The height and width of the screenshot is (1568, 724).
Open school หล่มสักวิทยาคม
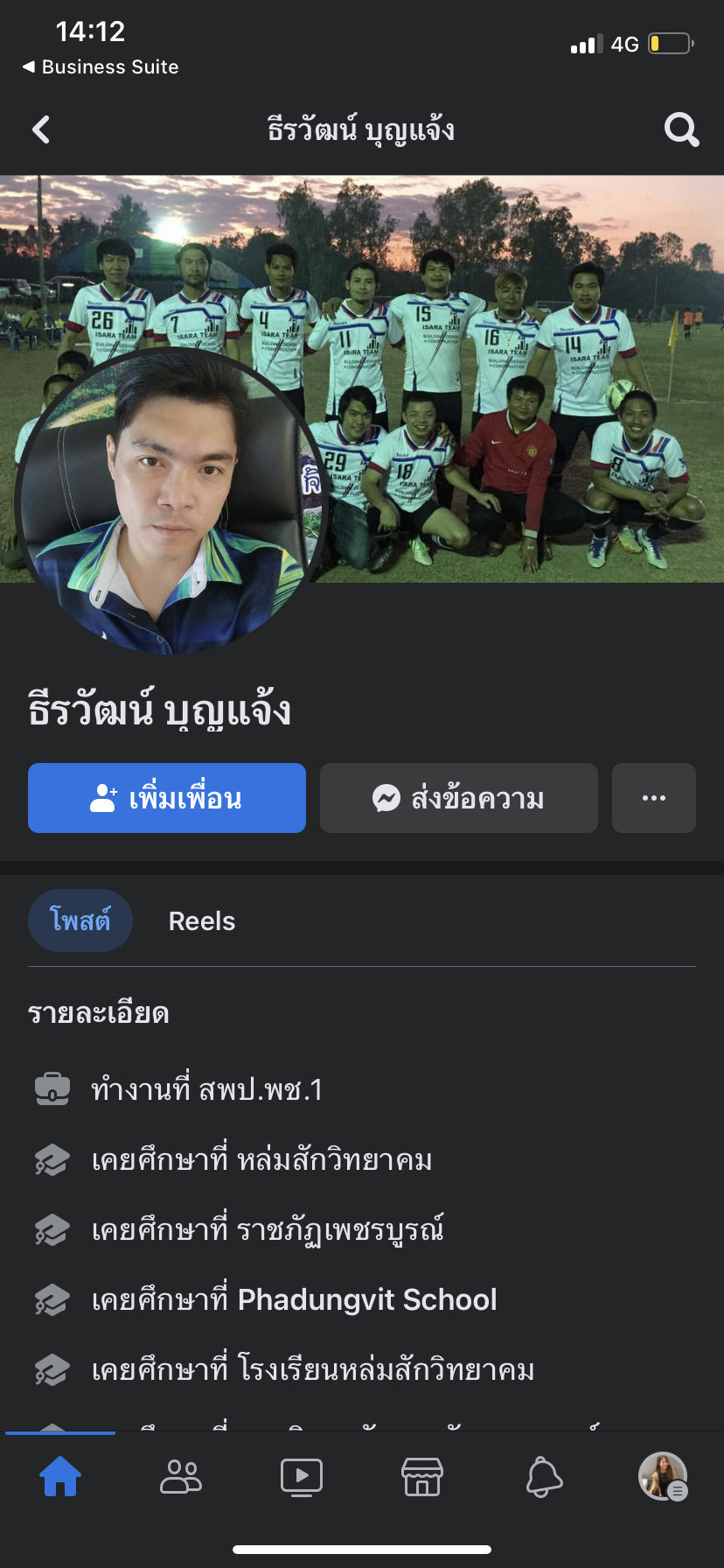[x=261, y=1160]
